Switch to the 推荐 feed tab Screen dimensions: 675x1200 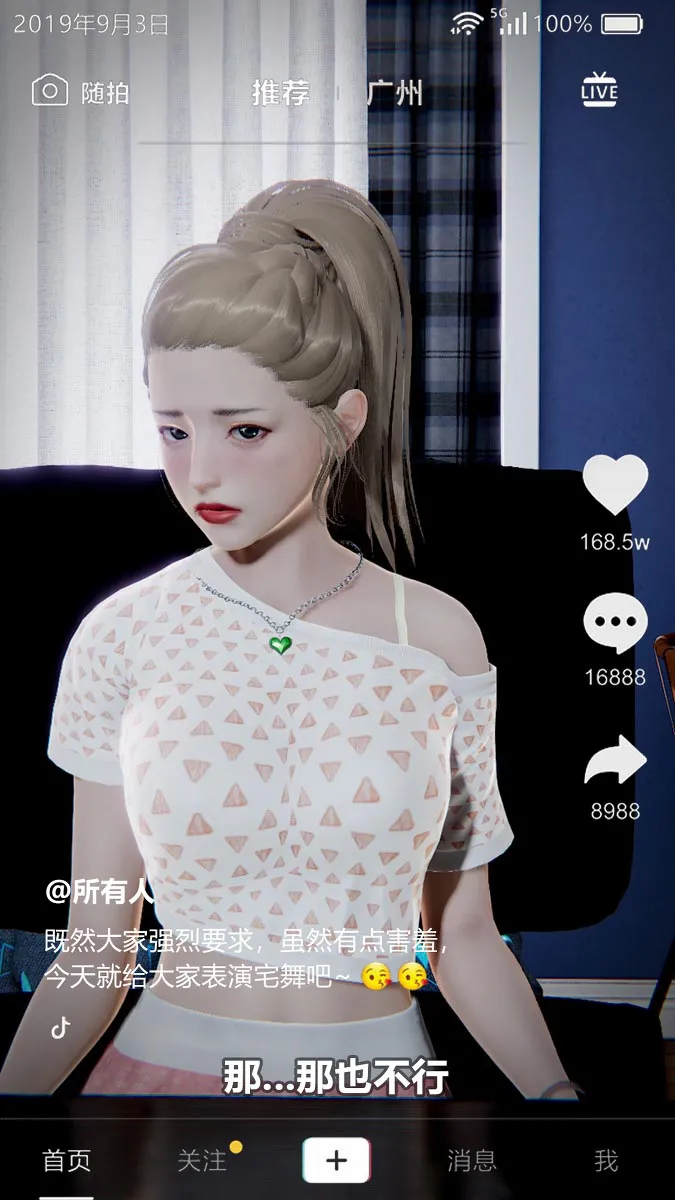280,93
